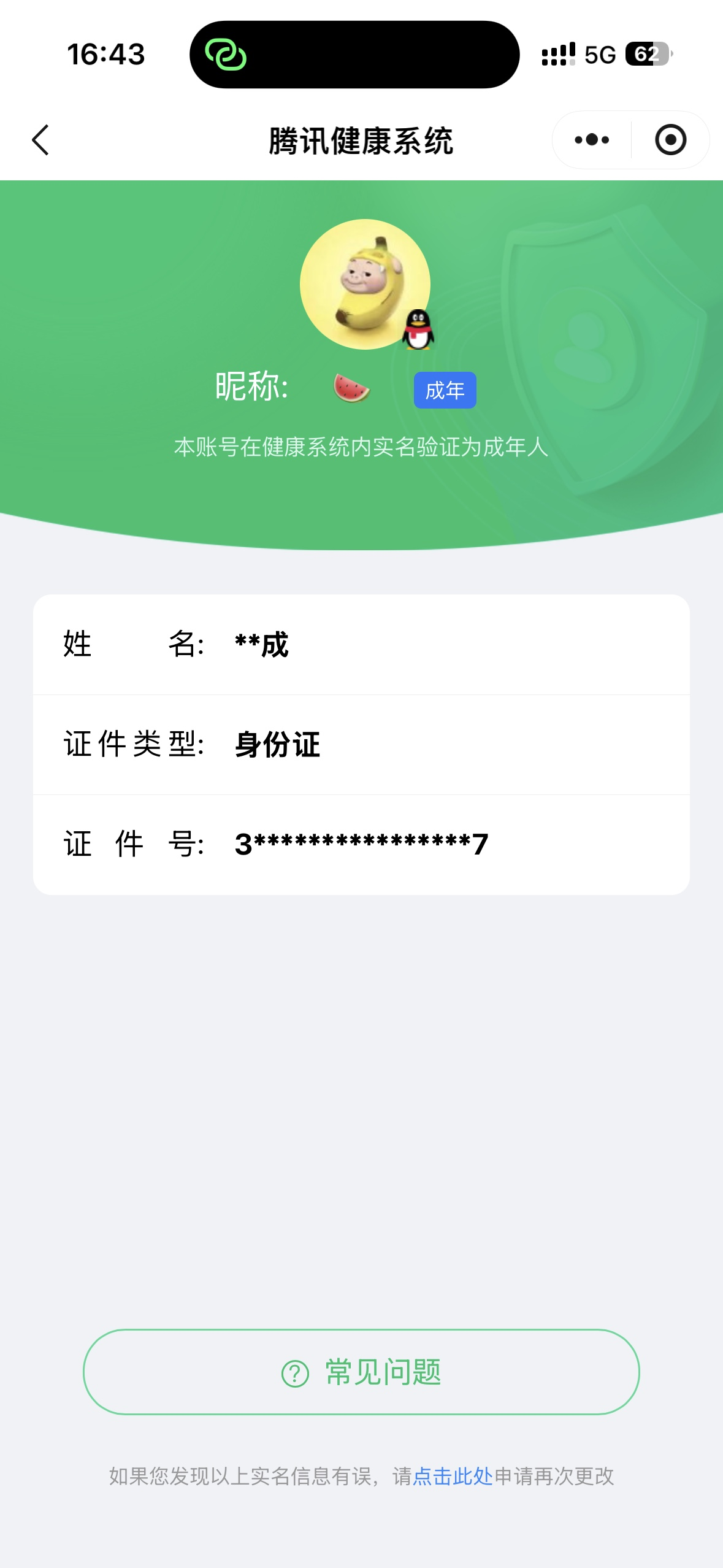Expand the 姓名 row showing **成

[x=362, y=645]
